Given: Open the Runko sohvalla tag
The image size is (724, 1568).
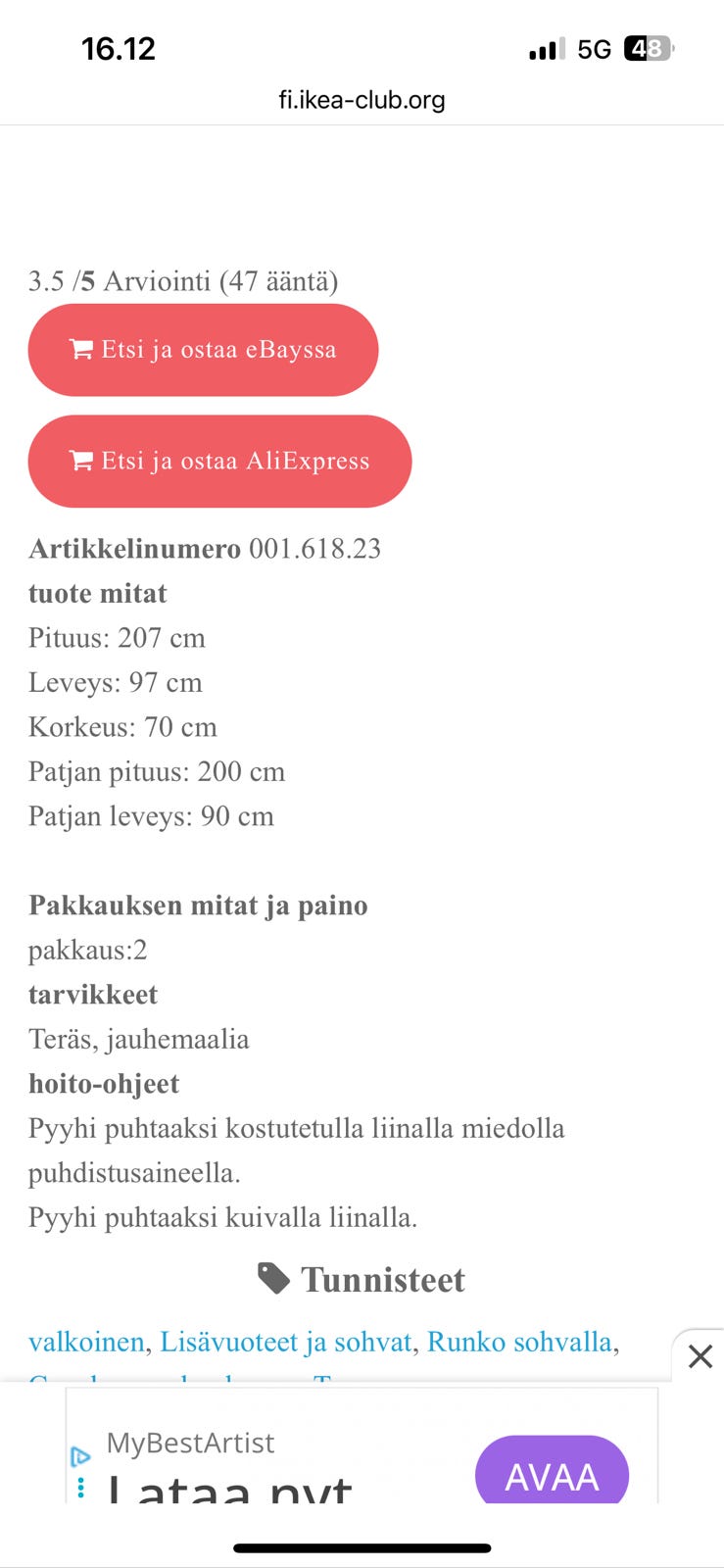Looking at the screenshot, I should [519, 1342].
